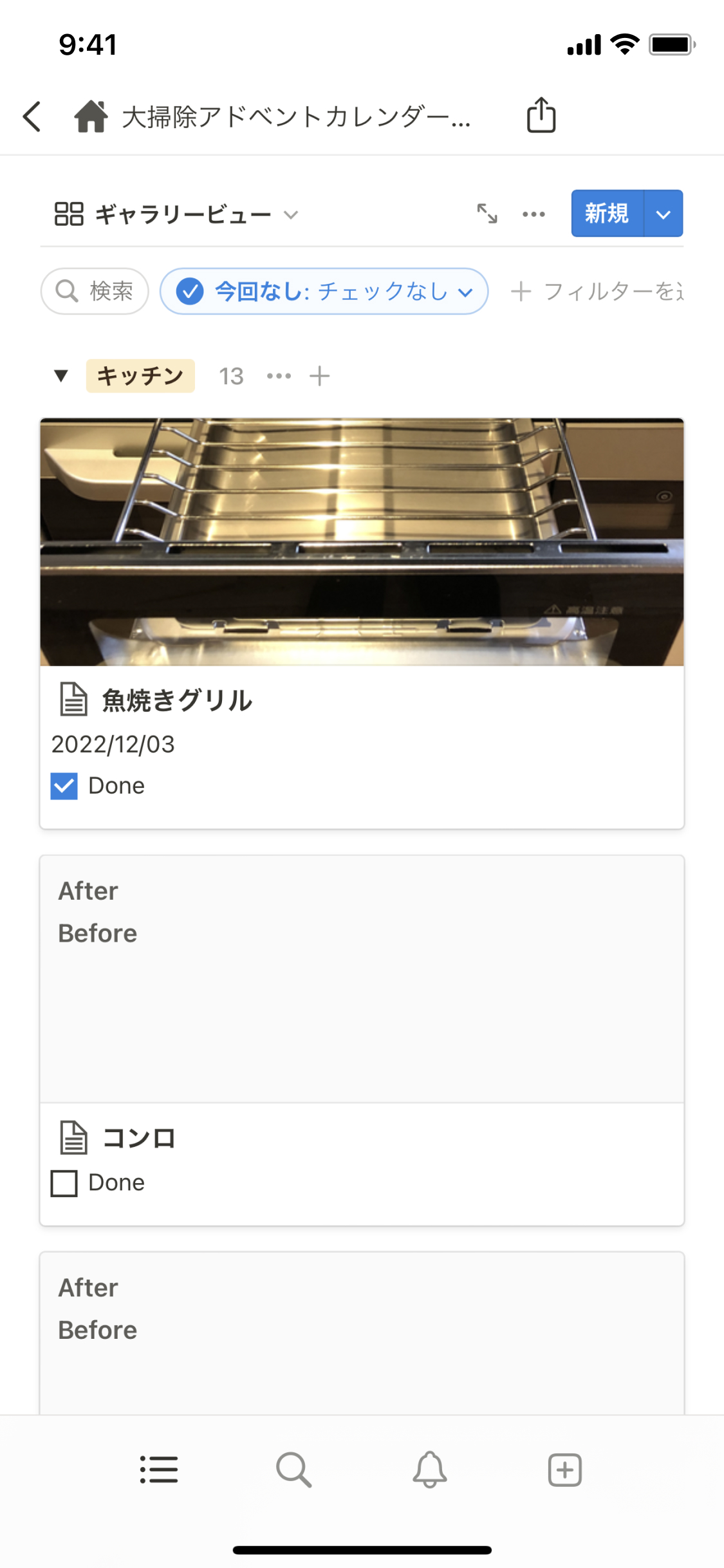Check Done on コンロ
The image size is (724, 1568).
[64, 1183]
